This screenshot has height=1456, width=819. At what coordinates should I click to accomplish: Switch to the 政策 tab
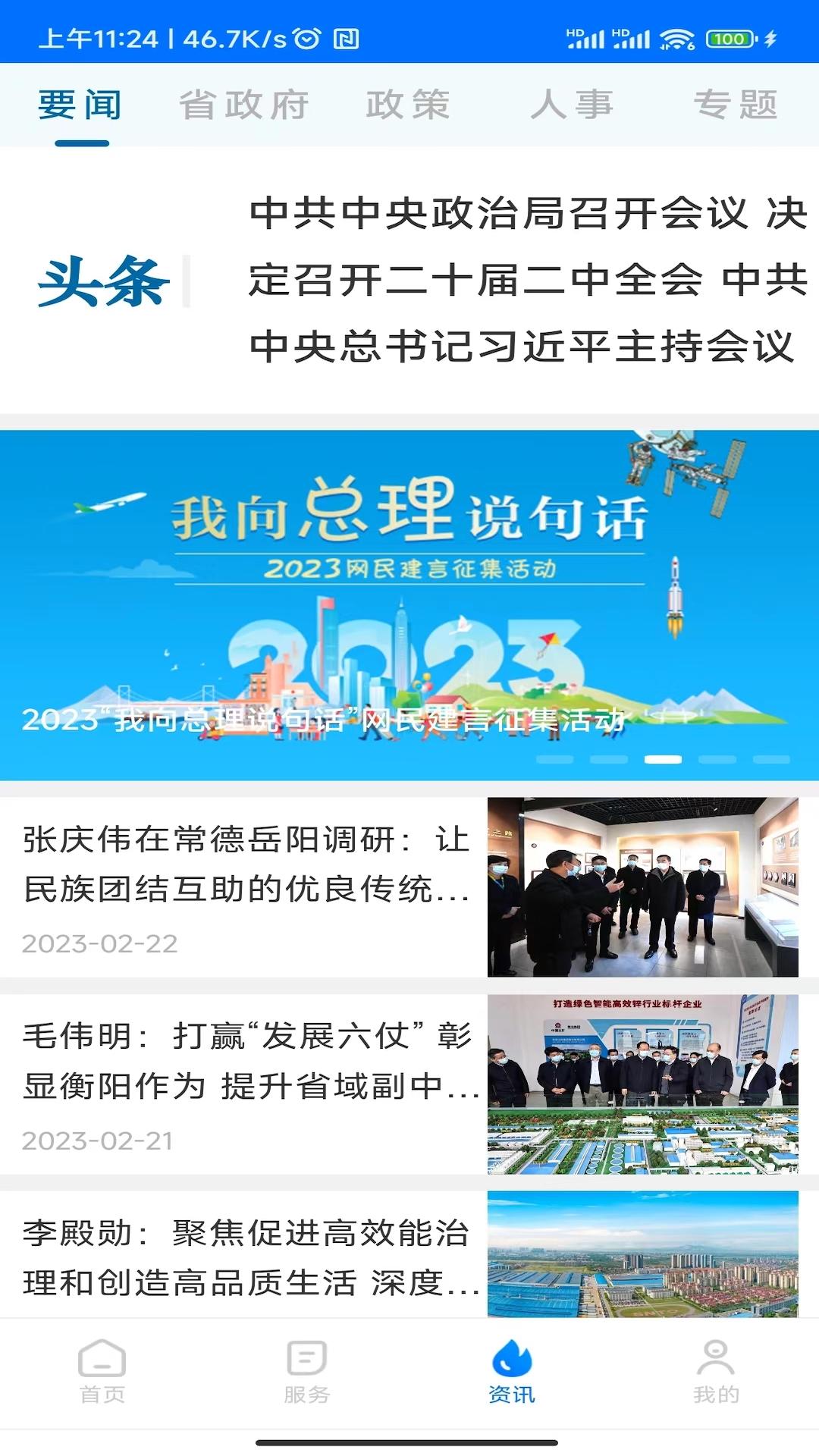tap(407, 105)
